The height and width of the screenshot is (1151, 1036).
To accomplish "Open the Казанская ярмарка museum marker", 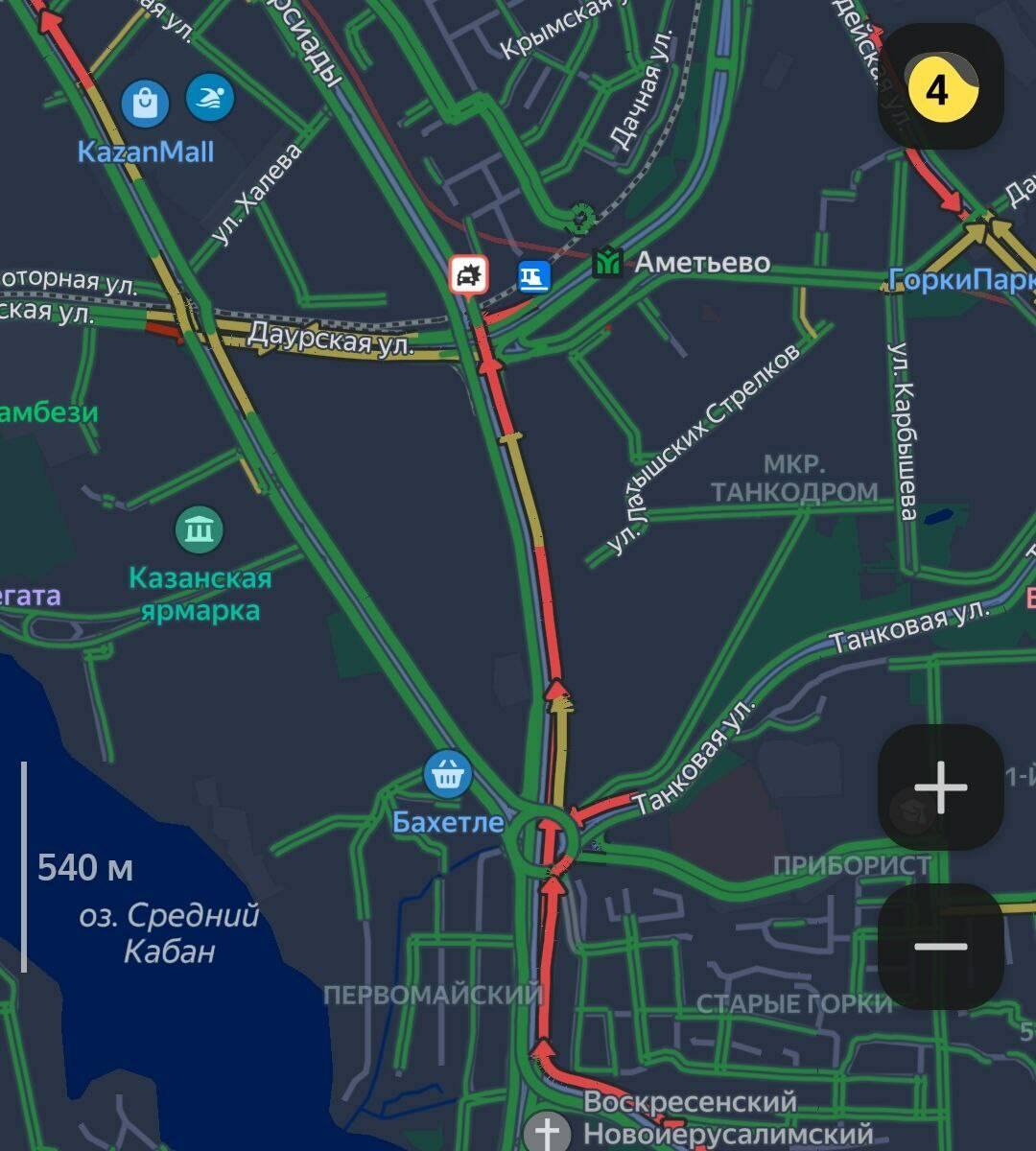I will (x=200, y=529).
